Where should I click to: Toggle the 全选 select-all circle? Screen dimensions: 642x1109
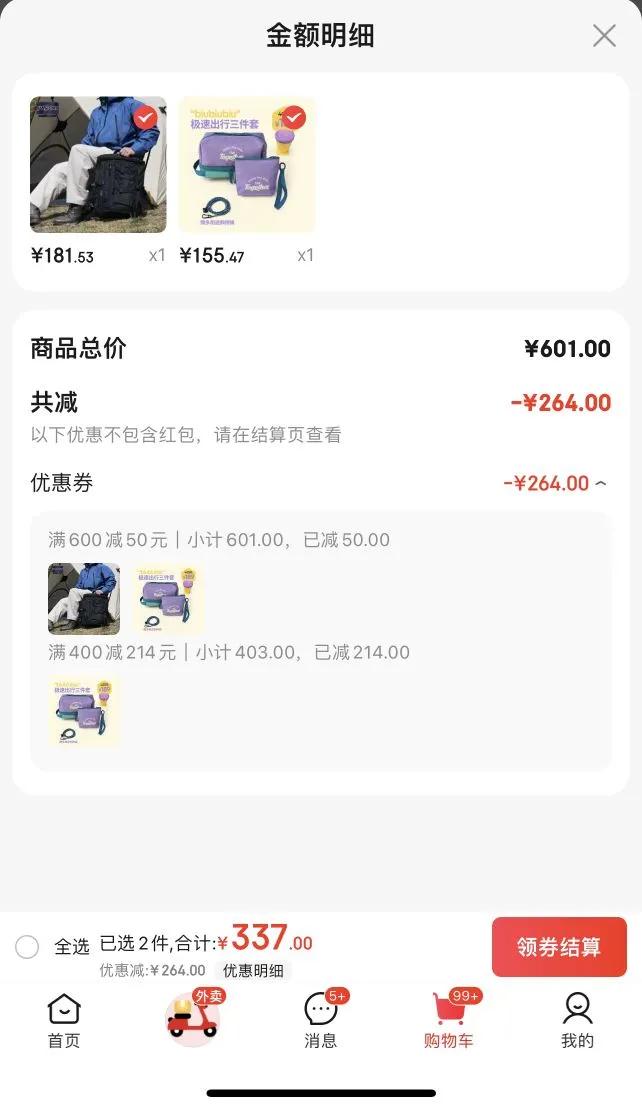[27, 946]
